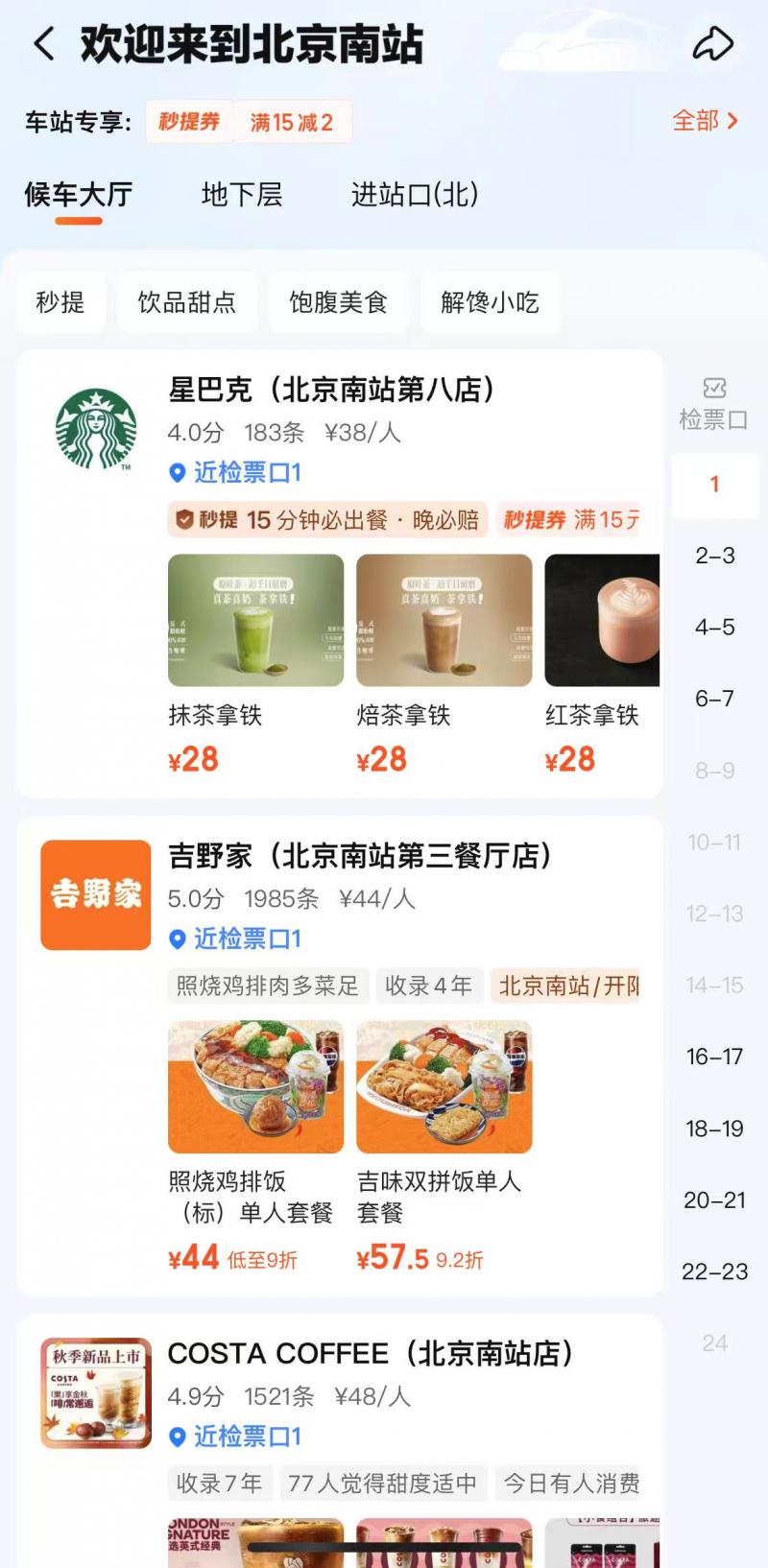The height and width of the screenshot is (1568, 768).
Task: Switch to the 地下层 tab
Action: [x=242, y=195]
